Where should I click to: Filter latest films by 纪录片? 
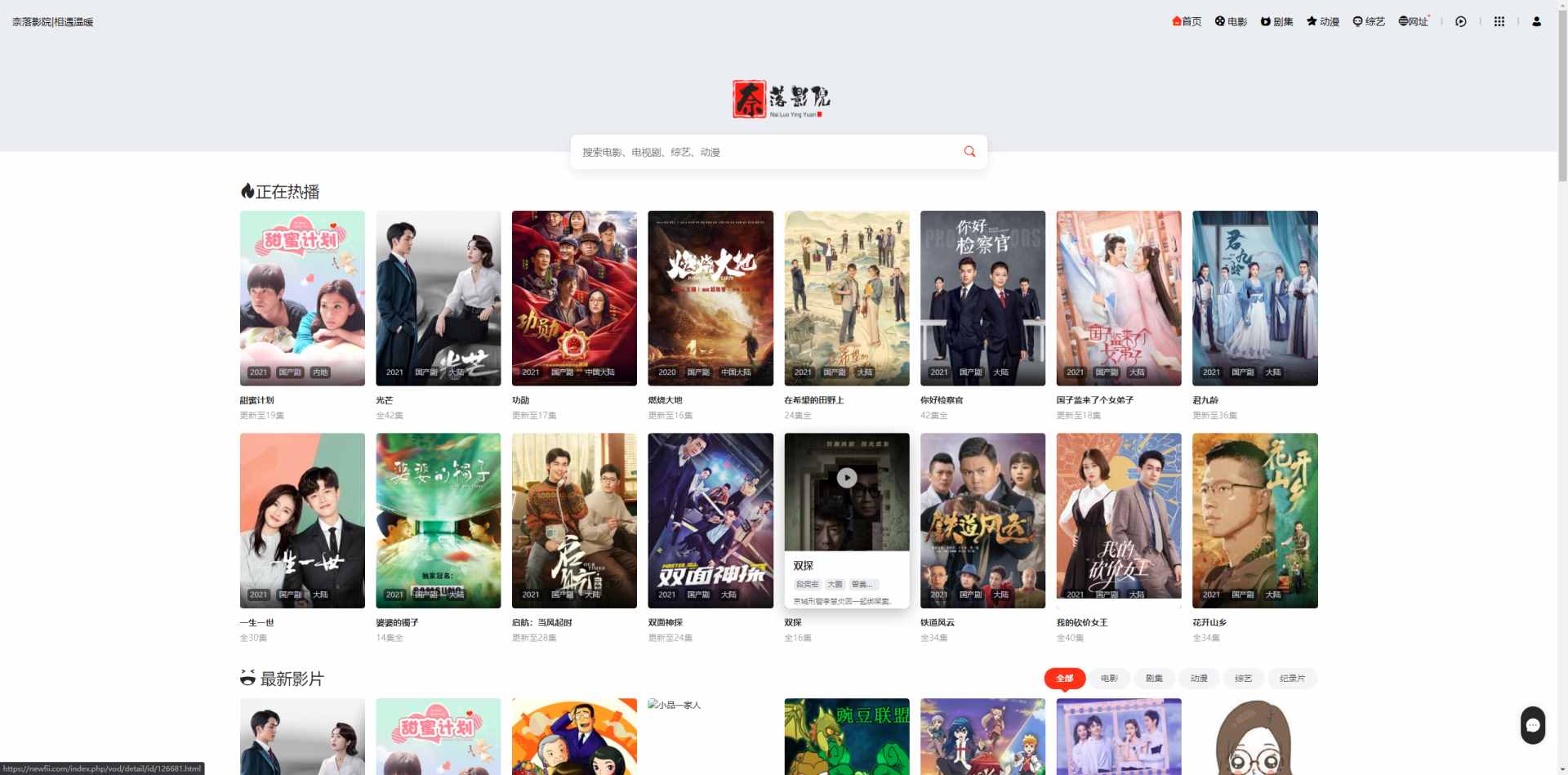[x=1292, y=679]
